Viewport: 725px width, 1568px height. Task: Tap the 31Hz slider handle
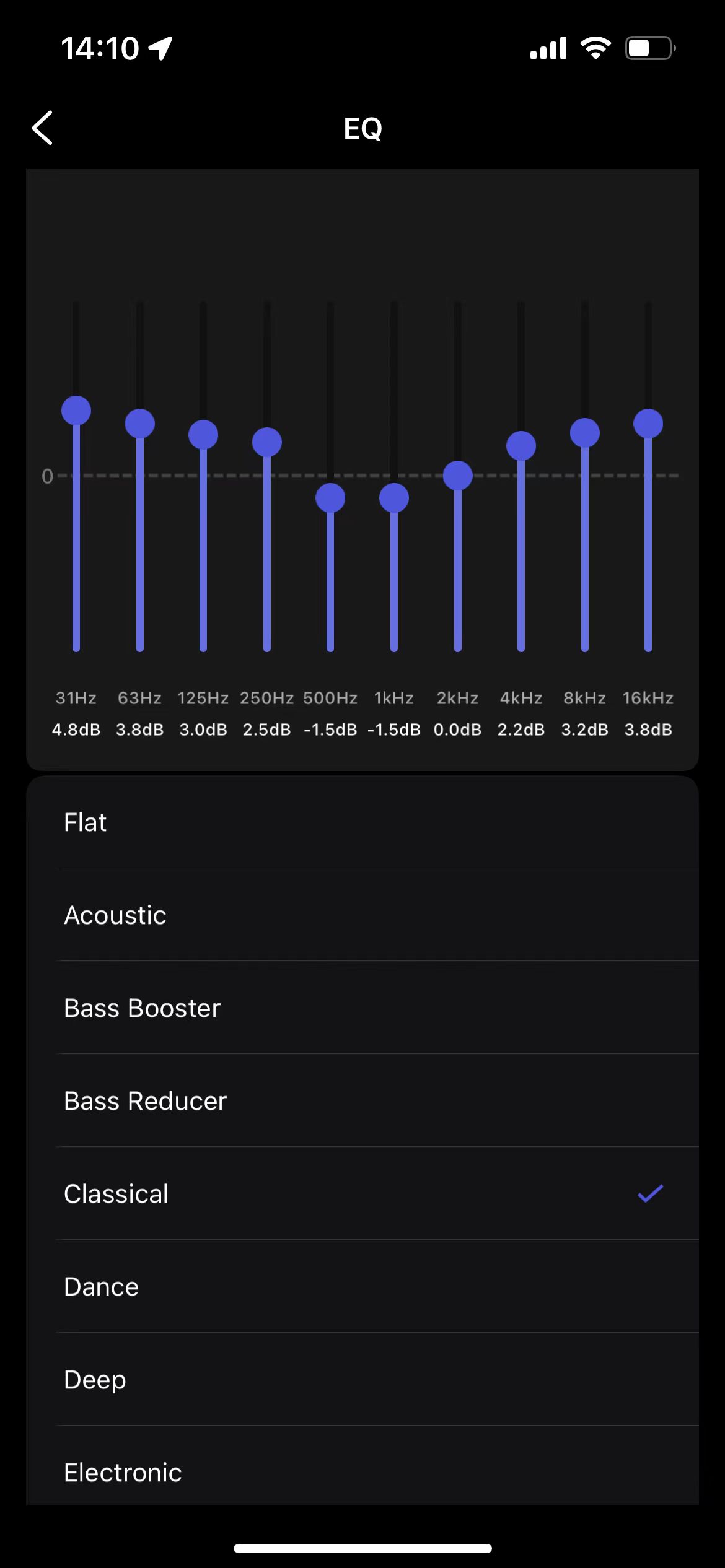tap(76, 411)
